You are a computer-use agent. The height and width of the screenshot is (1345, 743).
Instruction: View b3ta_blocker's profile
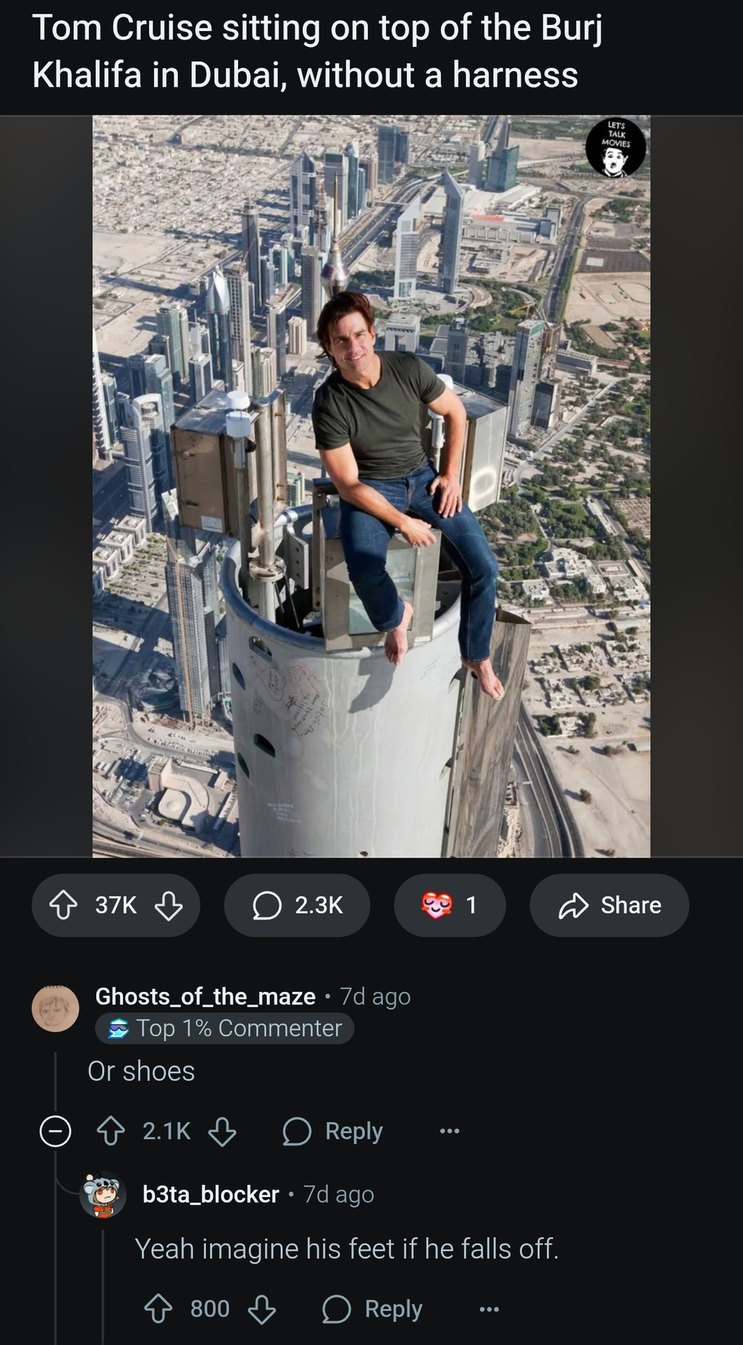coord(211,1194)
